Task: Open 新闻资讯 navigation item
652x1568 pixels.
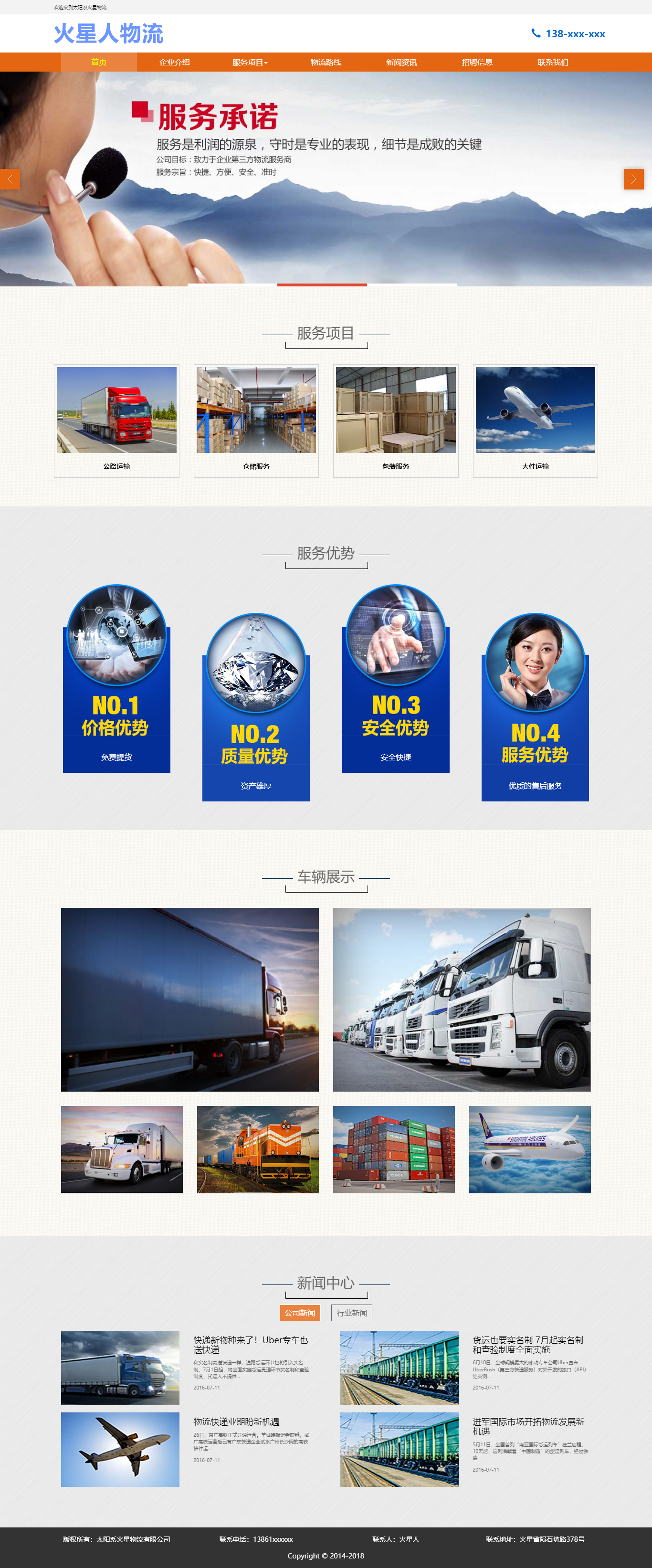Action: click(401, 62)
